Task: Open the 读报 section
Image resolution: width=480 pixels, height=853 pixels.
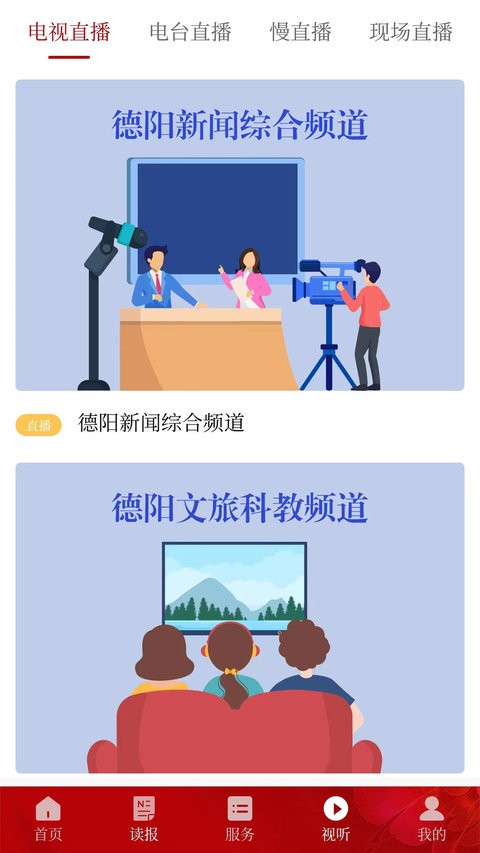Action: coord(144,819)
